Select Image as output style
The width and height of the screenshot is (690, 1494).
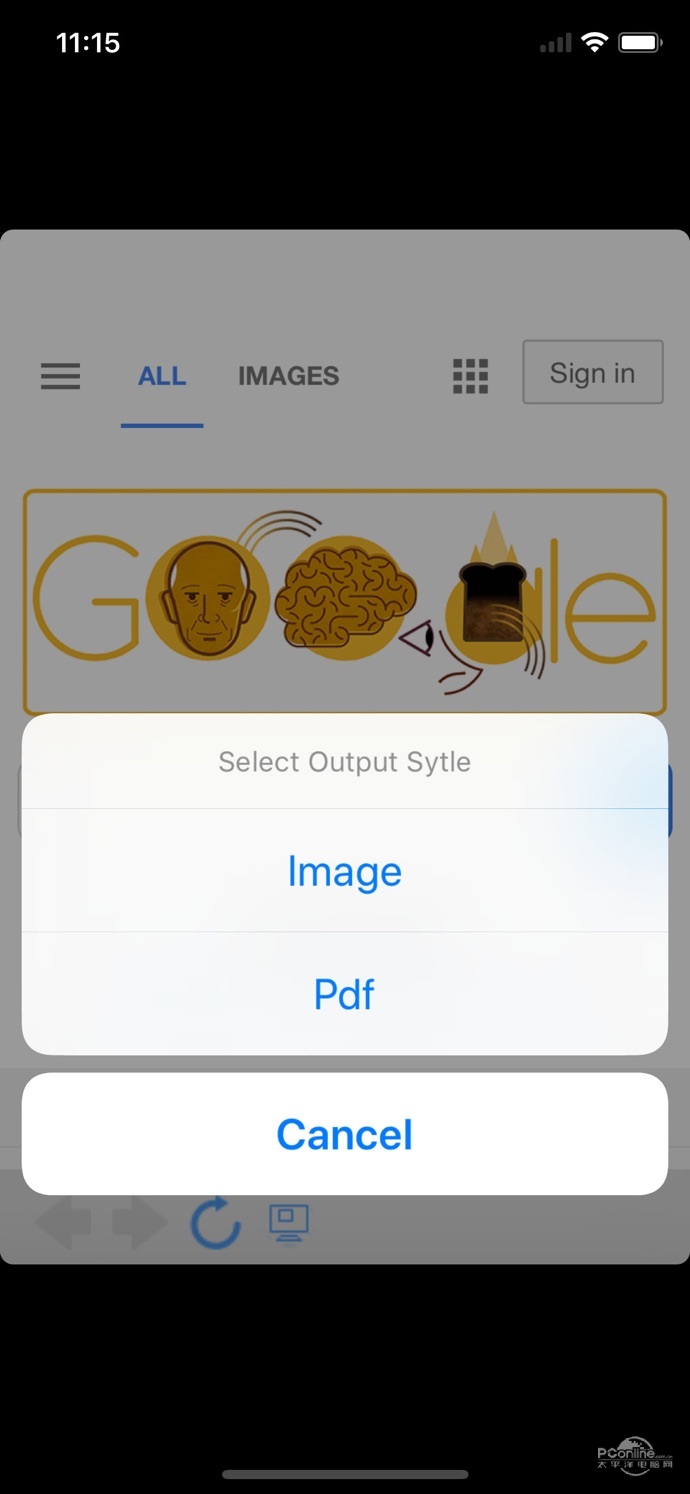coord(344,871)
